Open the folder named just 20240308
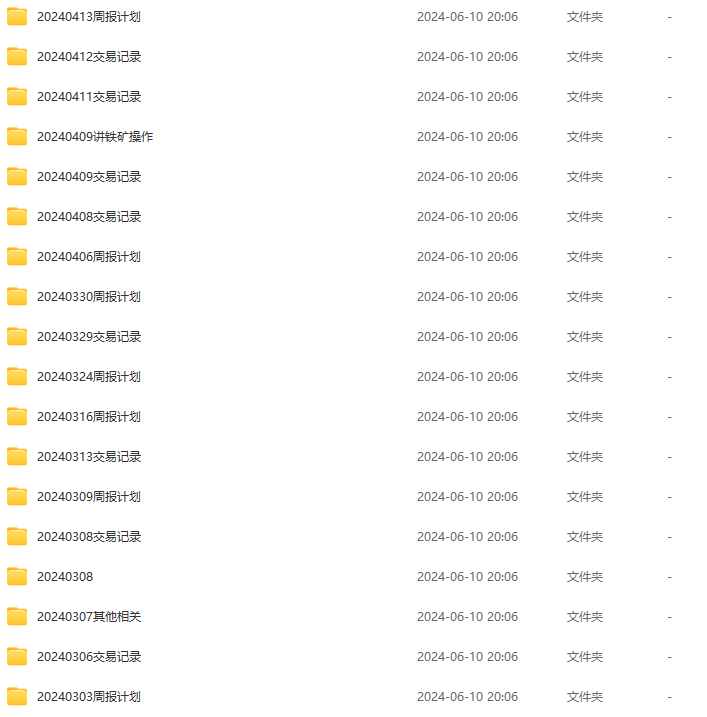The image size is (707, 717). point(64,577)
